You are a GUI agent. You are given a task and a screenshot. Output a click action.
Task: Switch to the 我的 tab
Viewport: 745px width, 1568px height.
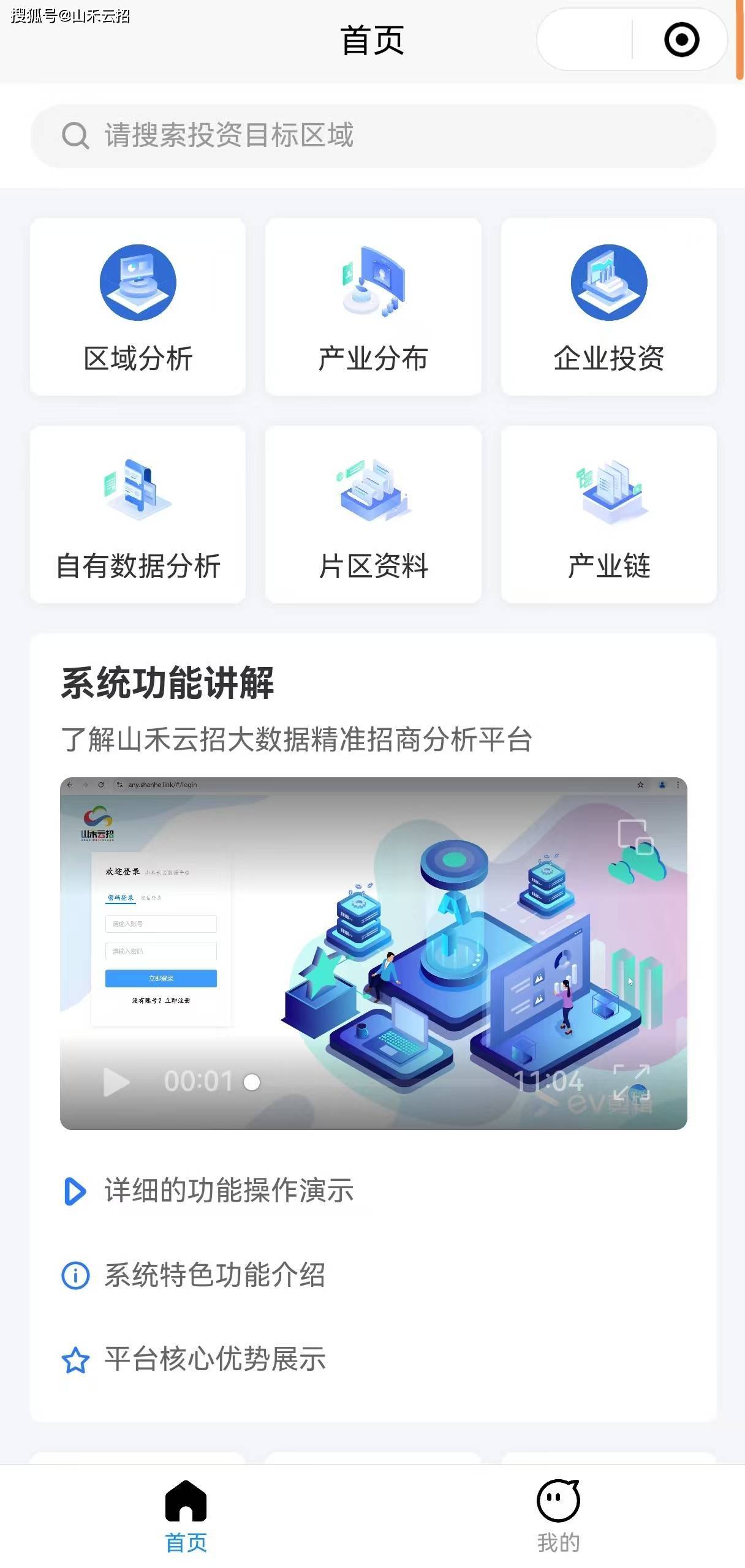coord(558,1517)
